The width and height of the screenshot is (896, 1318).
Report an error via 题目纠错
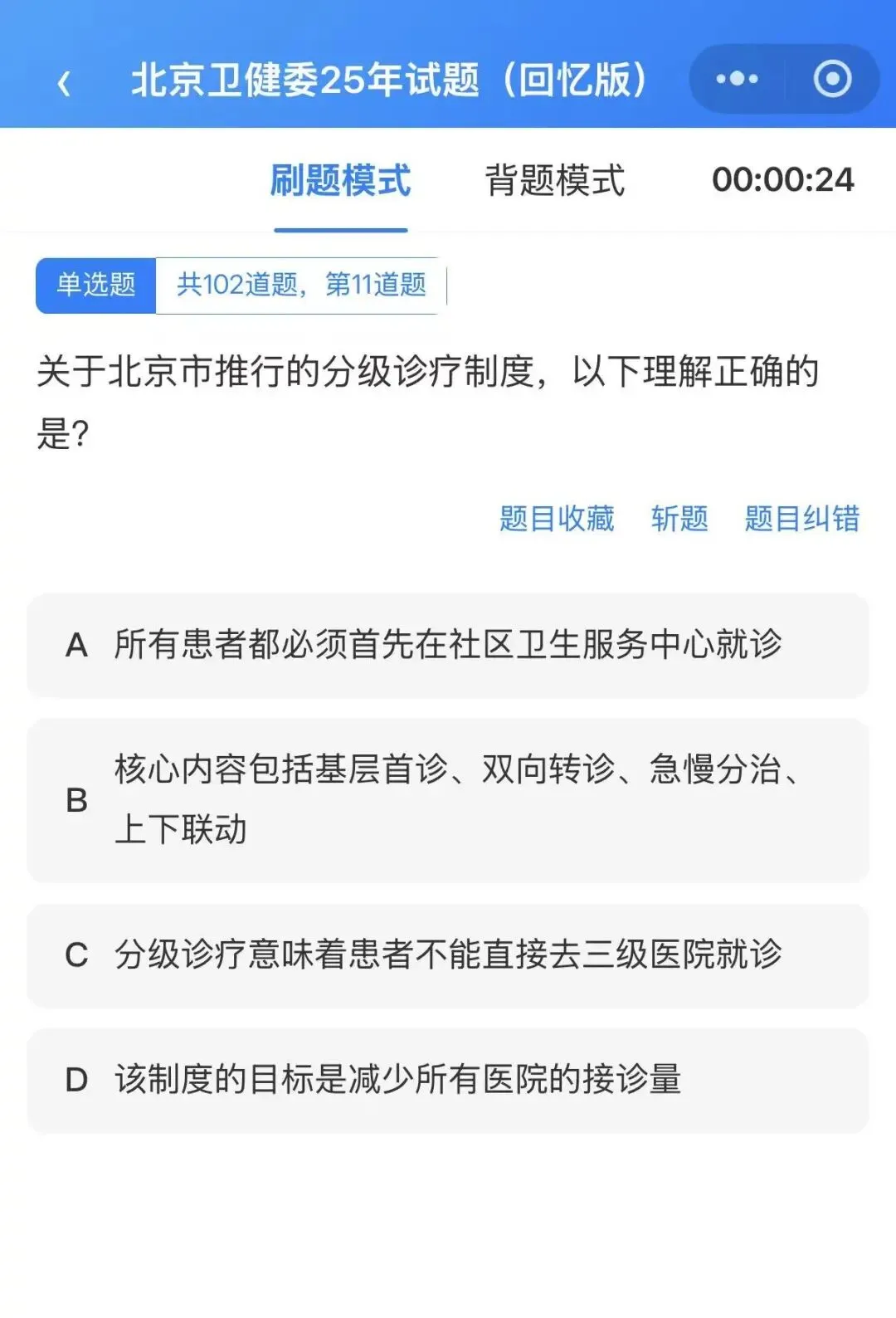[x=801, y=519]
